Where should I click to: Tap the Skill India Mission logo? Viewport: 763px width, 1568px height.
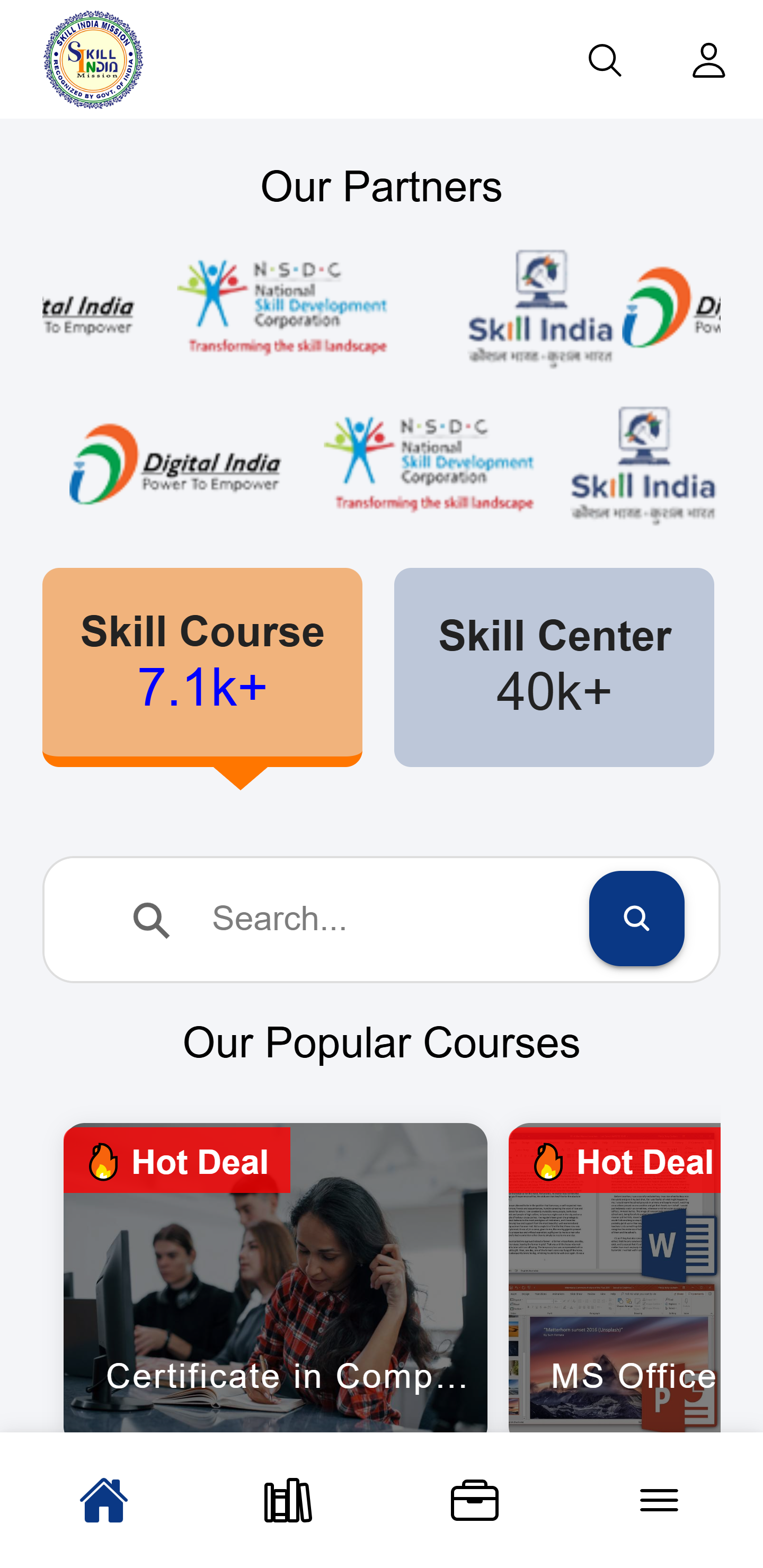(x=93, y=60)
